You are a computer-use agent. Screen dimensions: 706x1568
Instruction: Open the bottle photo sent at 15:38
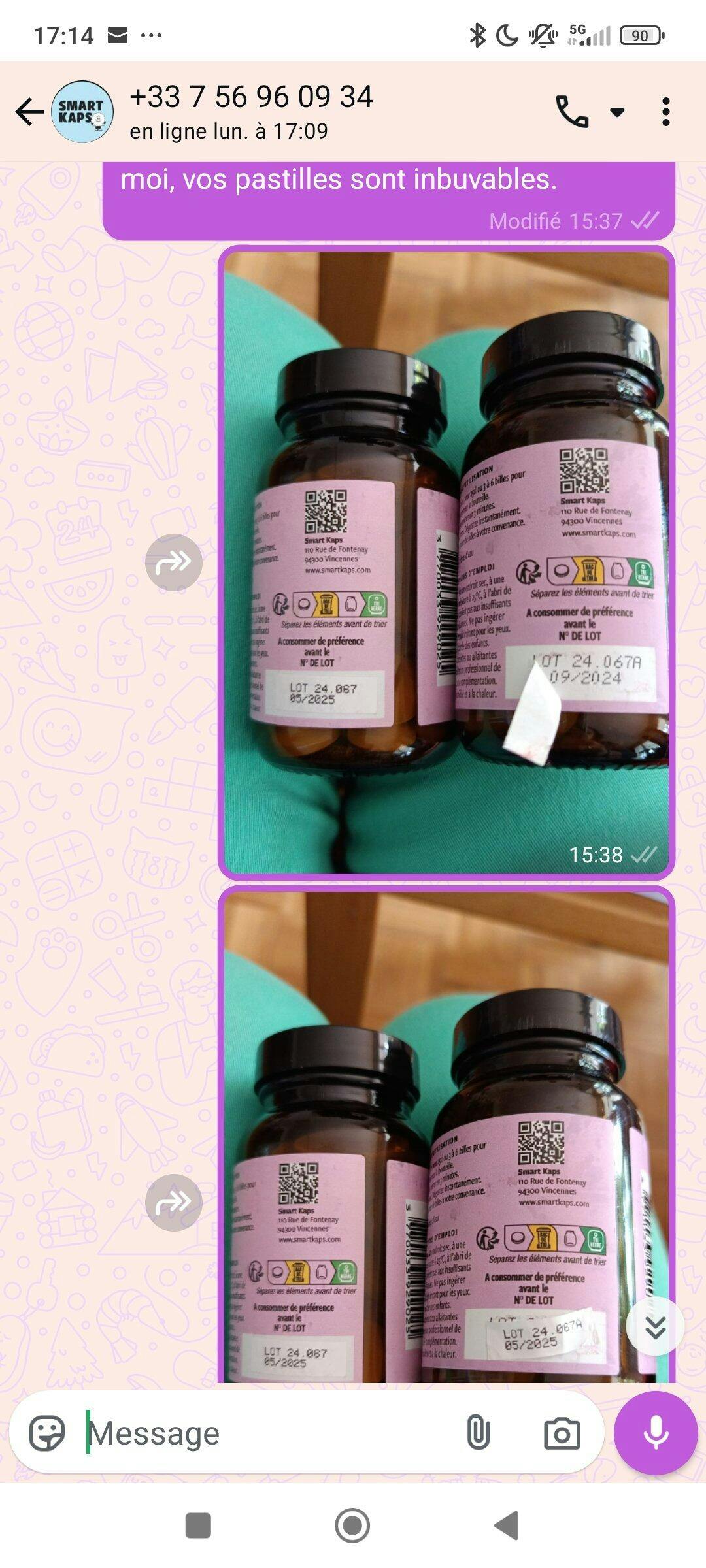(446, 562)
